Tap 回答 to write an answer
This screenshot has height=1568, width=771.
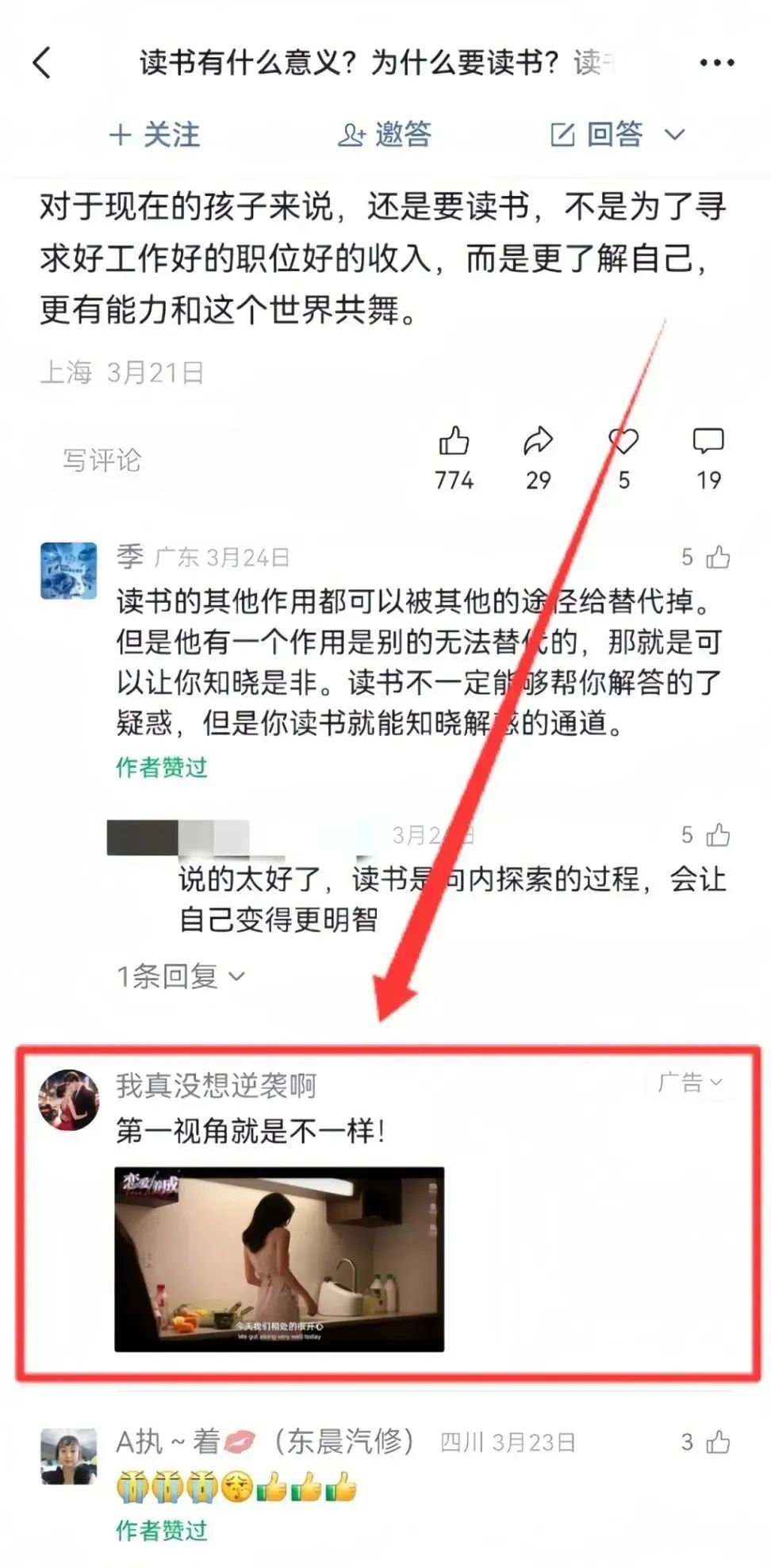[x=617, y=134]
